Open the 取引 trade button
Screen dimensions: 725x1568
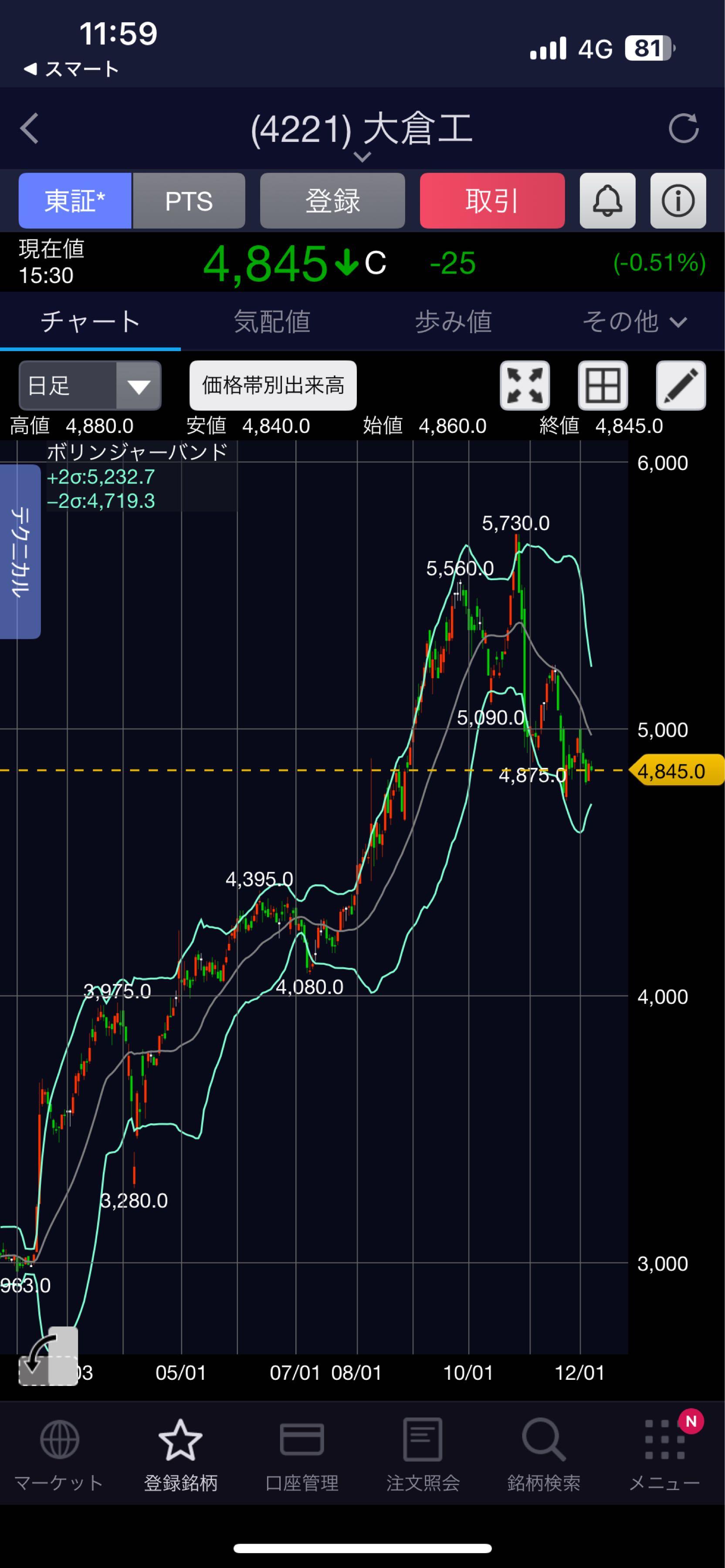click(x=492, y=201)
